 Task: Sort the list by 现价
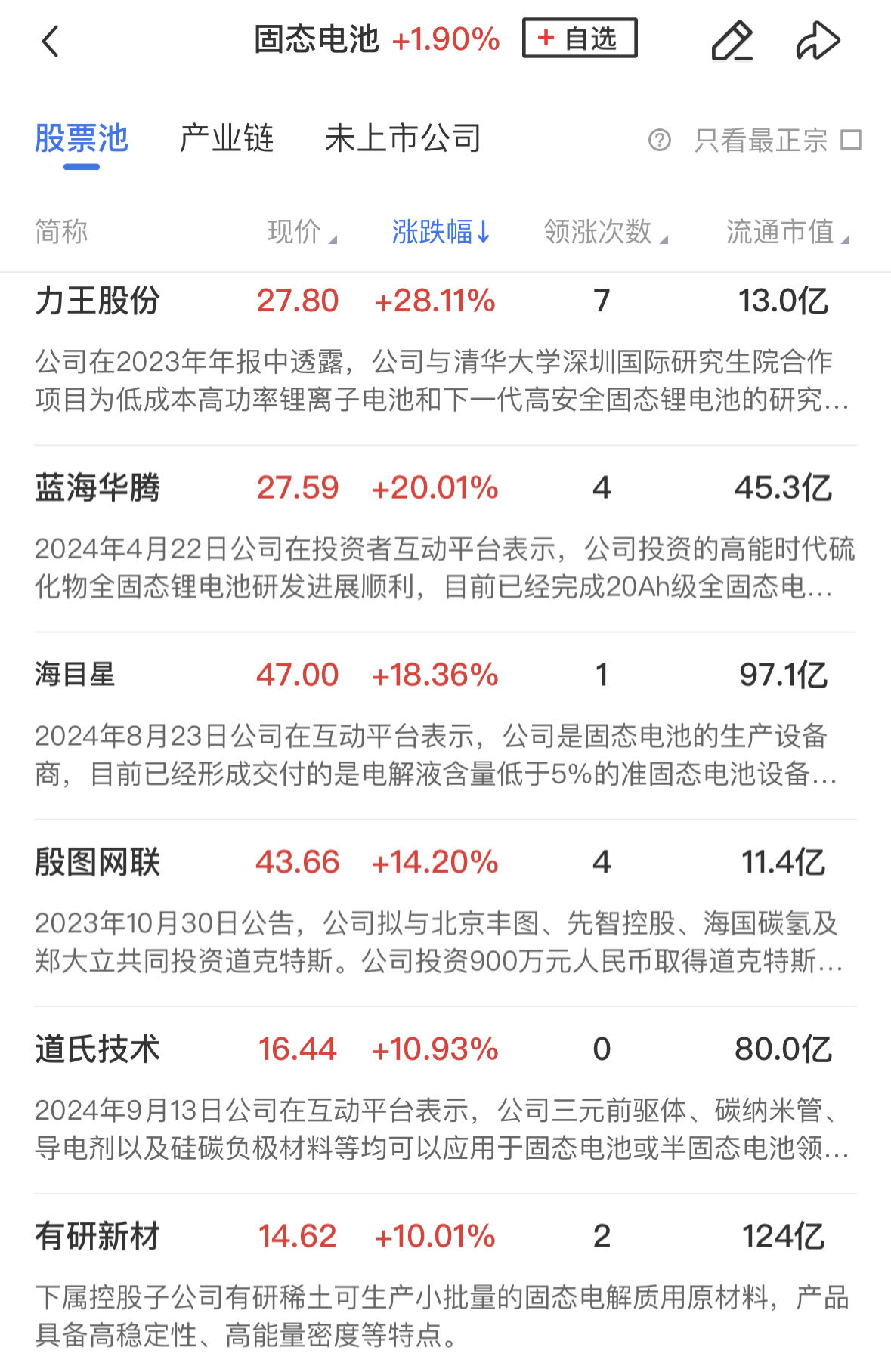pyautogui.click(x=301, y=232)
